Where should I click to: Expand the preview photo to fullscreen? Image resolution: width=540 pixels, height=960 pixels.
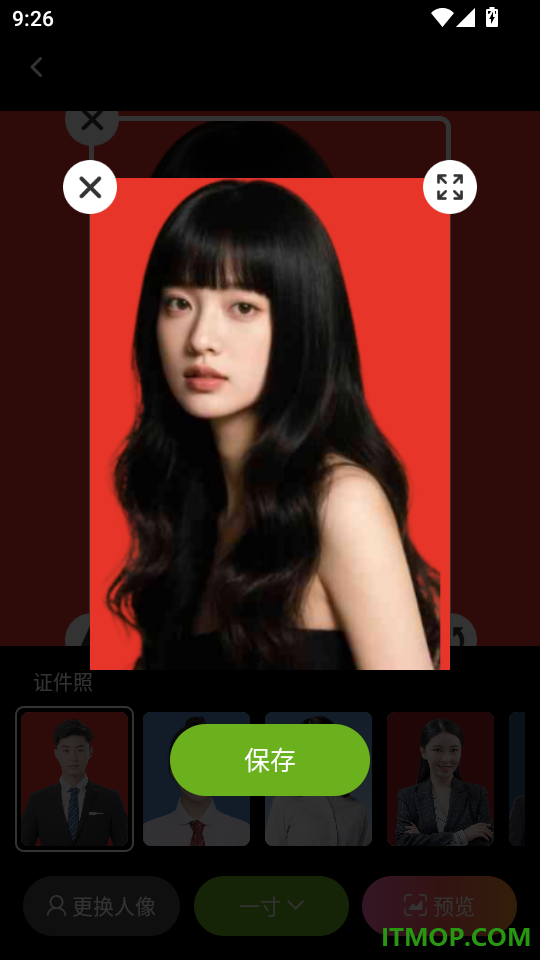click(450, 187)
